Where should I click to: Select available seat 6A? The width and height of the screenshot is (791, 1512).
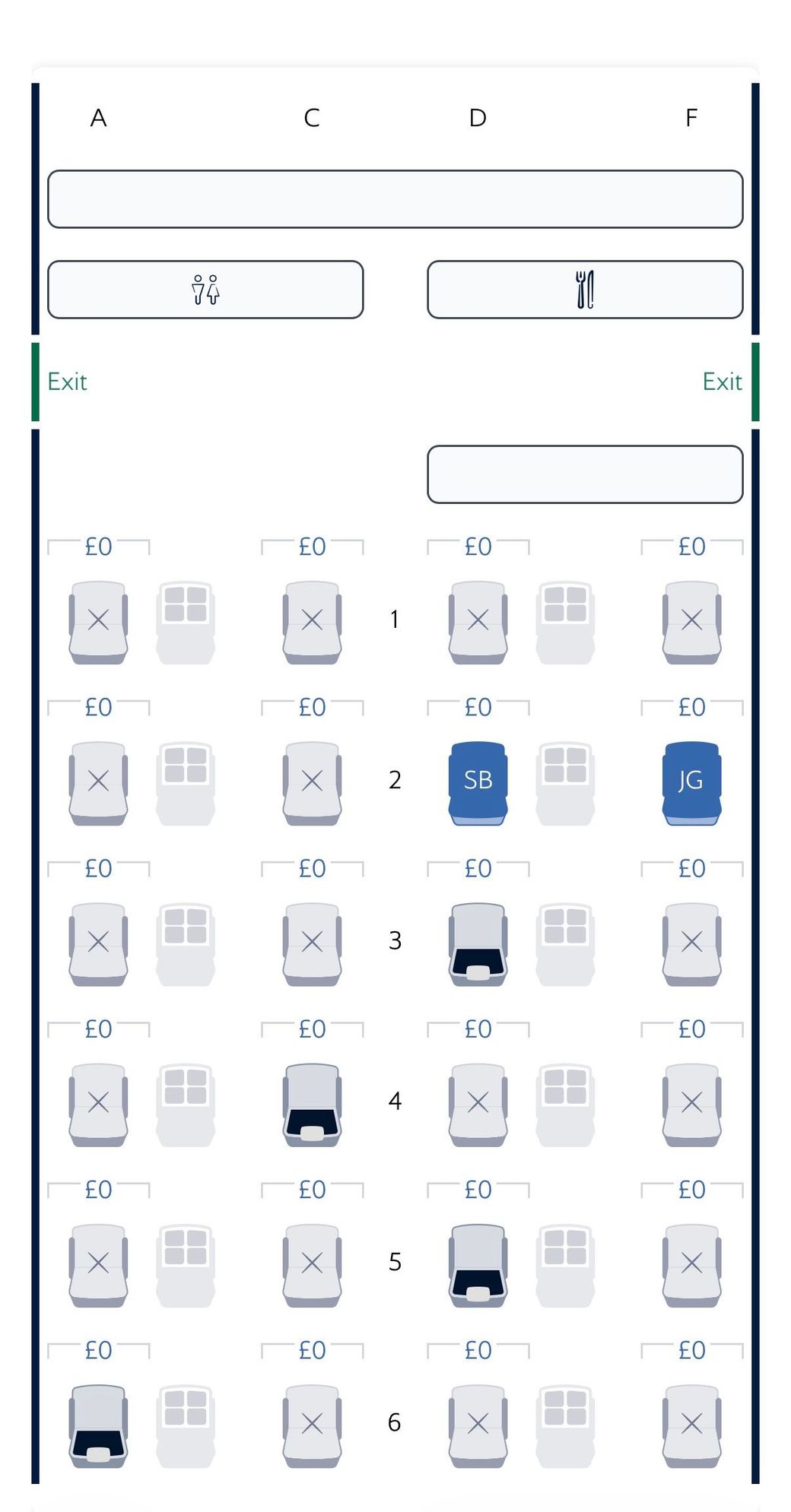click(x=98, y=1425)
